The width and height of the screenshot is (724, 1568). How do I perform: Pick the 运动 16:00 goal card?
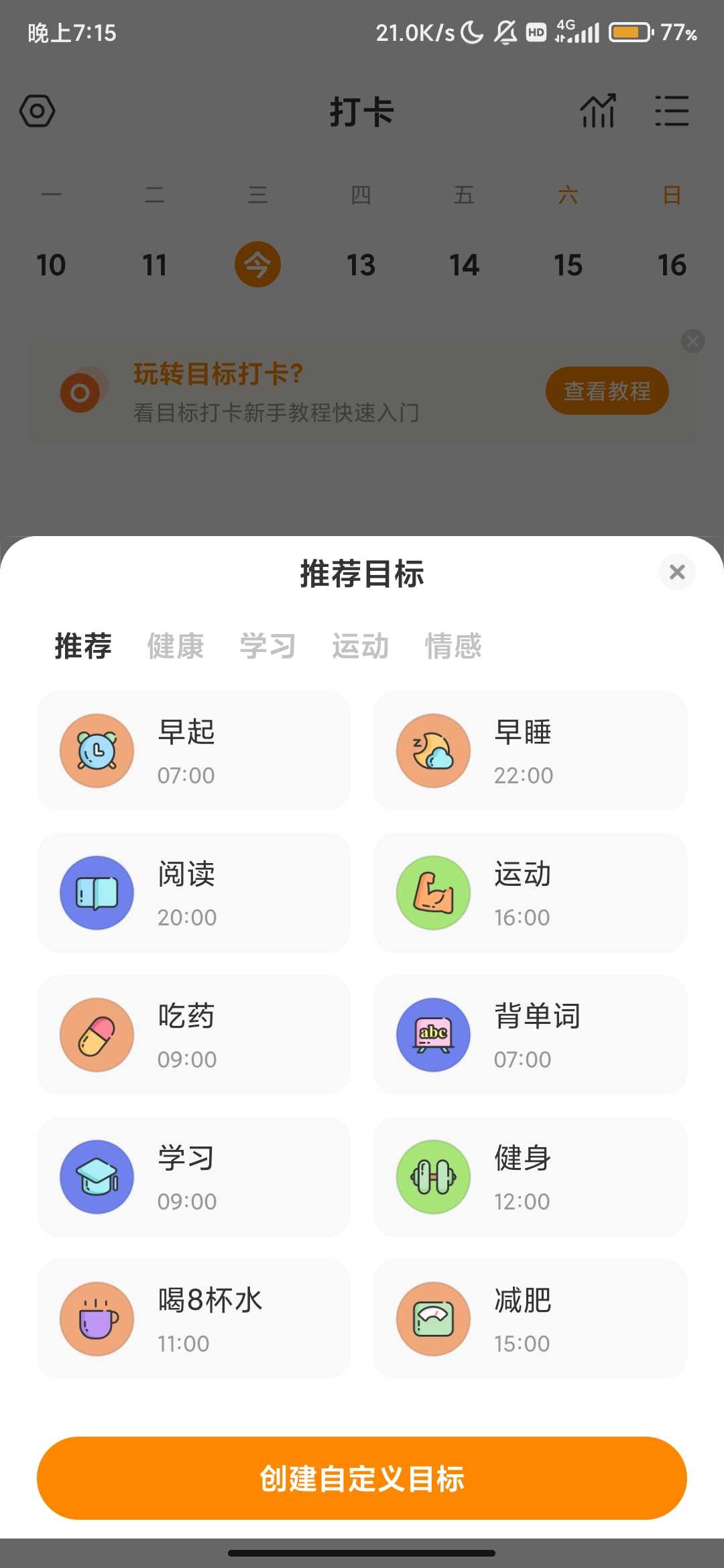click(530, 893)
